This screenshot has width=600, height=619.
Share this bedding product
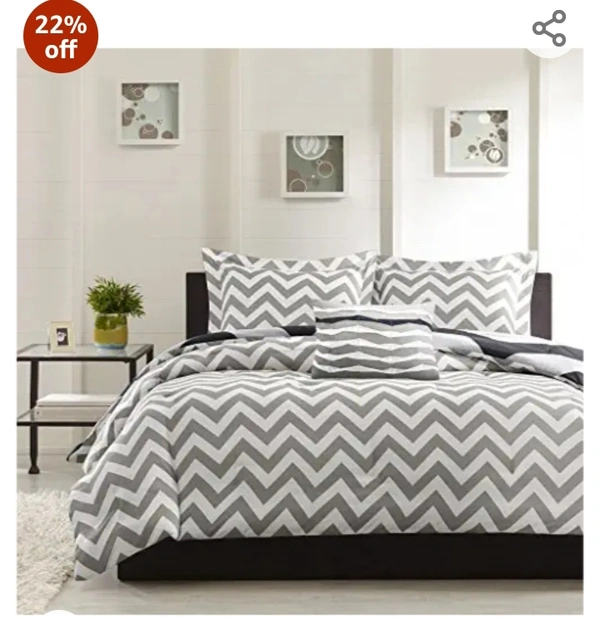tap(549, 28)
